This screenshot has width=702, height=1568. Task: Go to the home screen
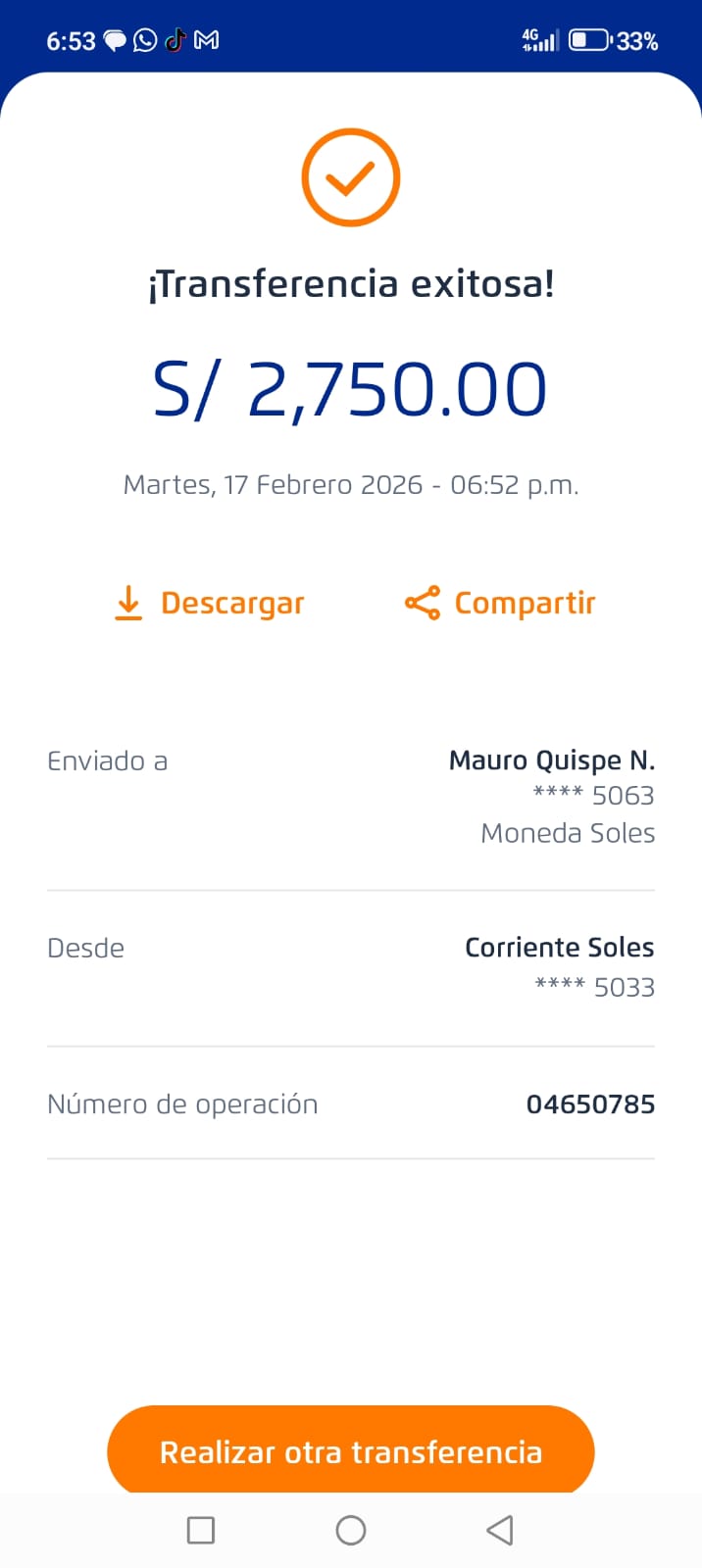pos(350,1530)
